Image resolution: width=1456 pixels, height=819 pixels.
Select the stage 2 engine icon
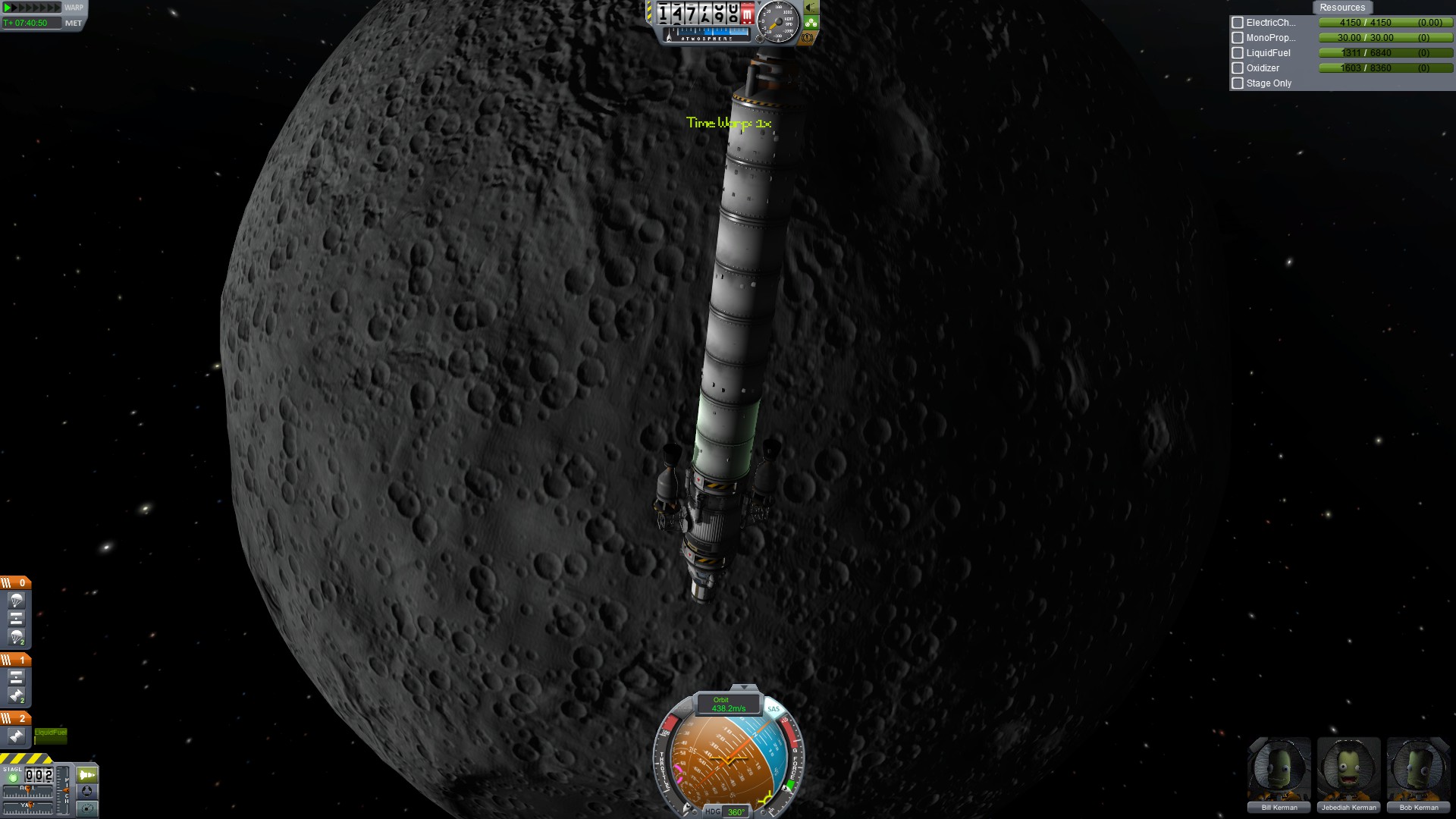click(x=16, y=736)
